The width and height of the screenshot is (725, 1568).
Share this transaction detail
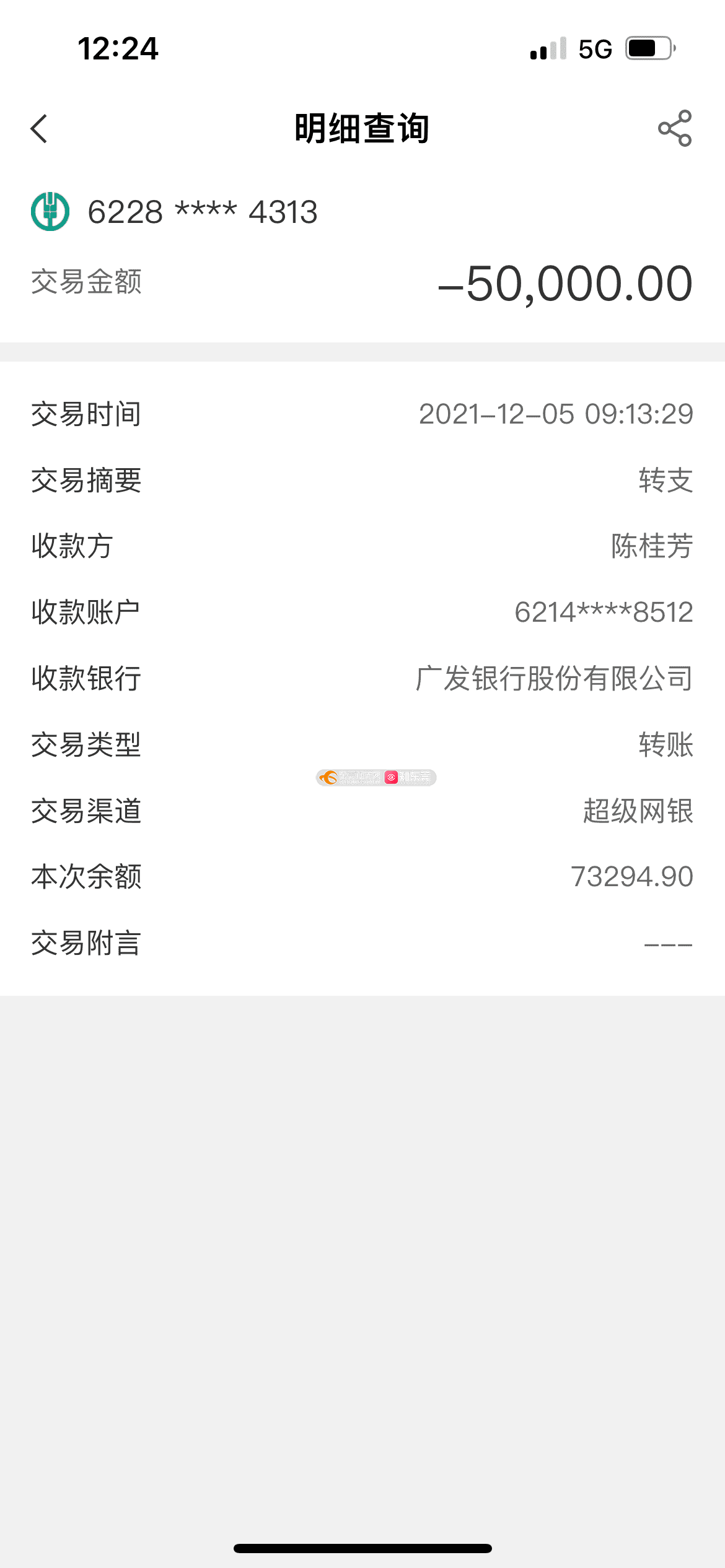click(x=675, y=128)
